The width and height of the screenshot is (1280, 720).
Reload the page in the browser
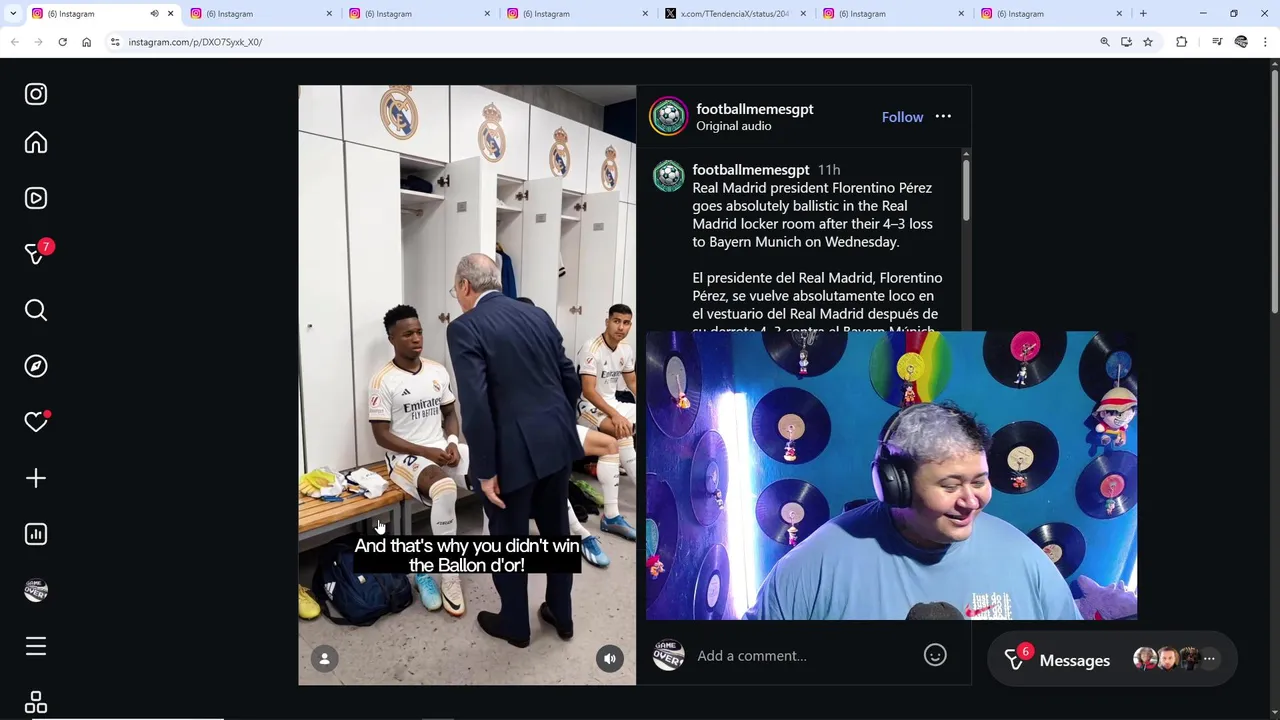tap(62, 42)
